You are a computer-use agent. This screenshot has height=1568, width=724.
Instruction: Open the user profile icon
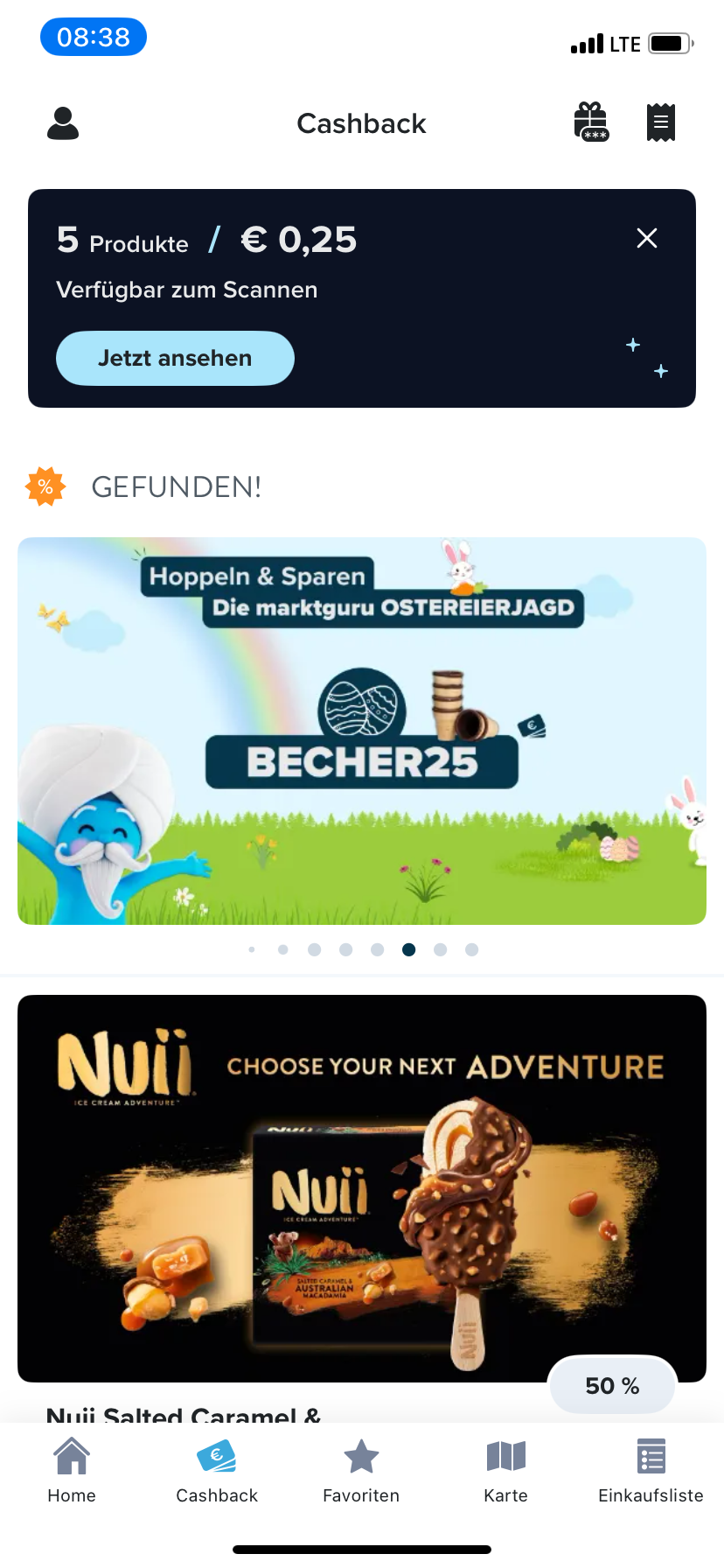click(x=63, y=123)
